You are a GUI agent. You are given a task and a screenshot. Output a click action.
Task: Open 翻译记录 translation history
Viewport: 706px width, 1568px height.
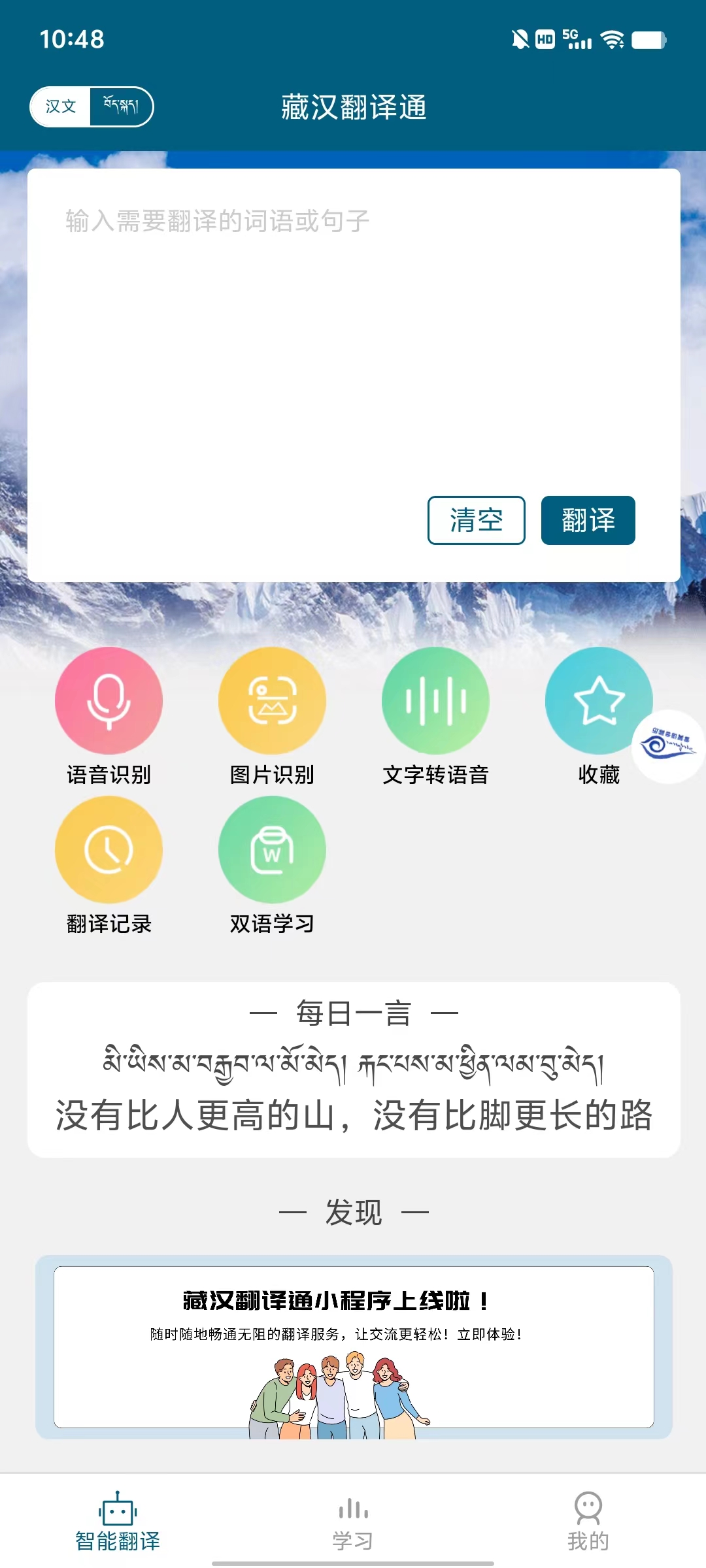[109, 850]
